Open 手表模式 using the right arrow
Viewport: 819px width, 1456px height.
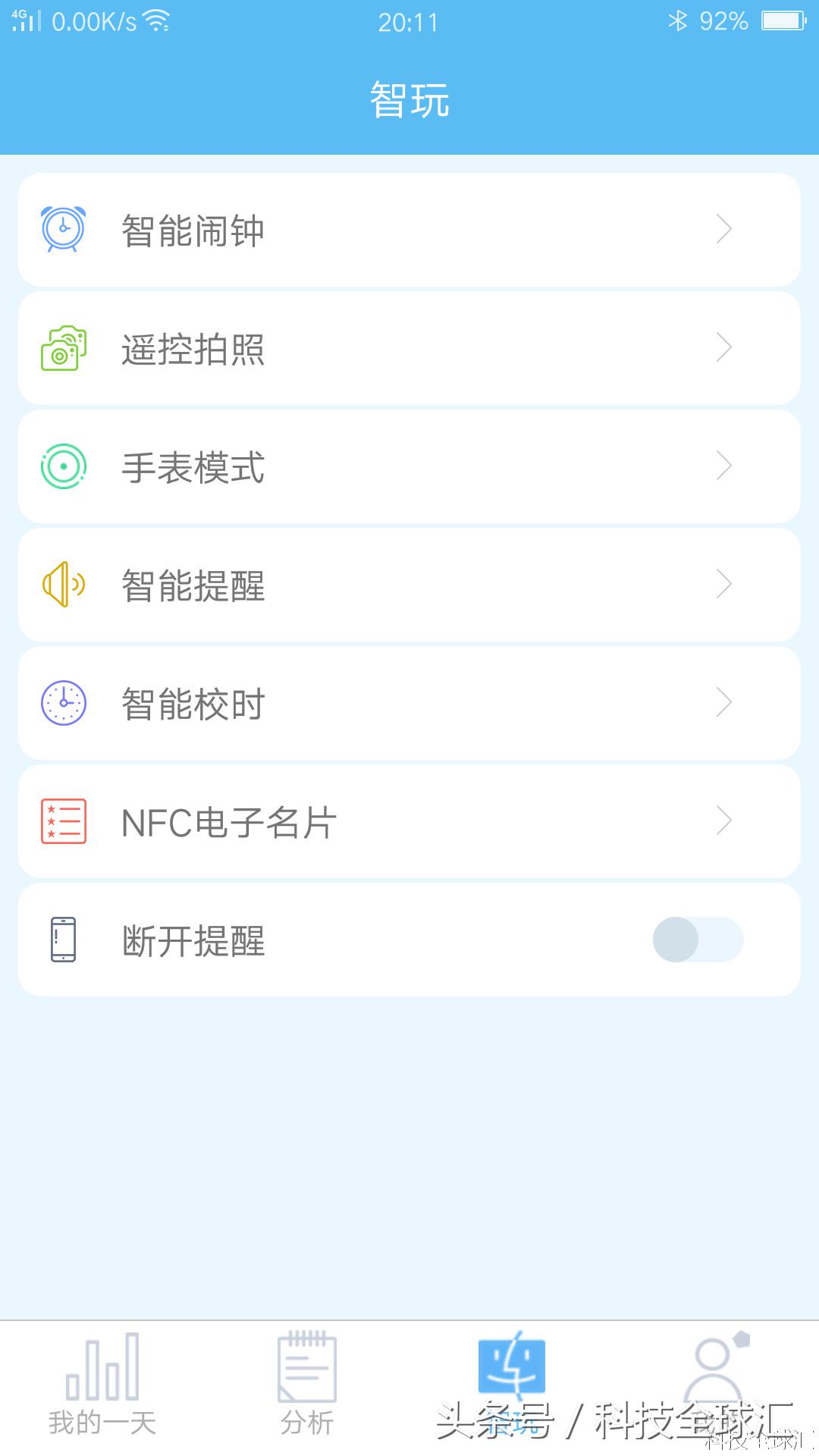[x=724, y=466]
